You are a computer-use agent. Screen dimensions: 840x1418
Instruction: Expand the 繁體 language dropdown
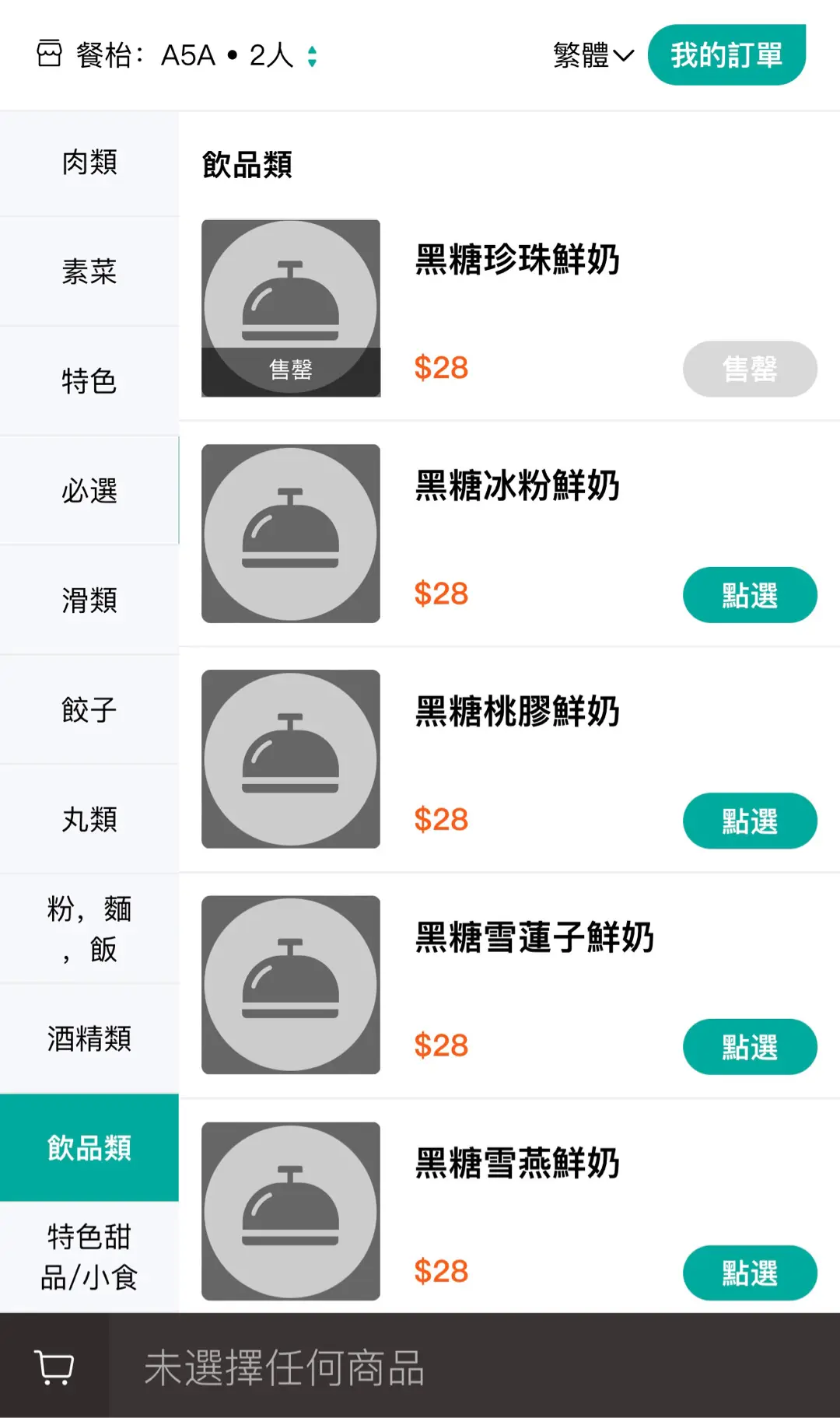tap(593, 55)
